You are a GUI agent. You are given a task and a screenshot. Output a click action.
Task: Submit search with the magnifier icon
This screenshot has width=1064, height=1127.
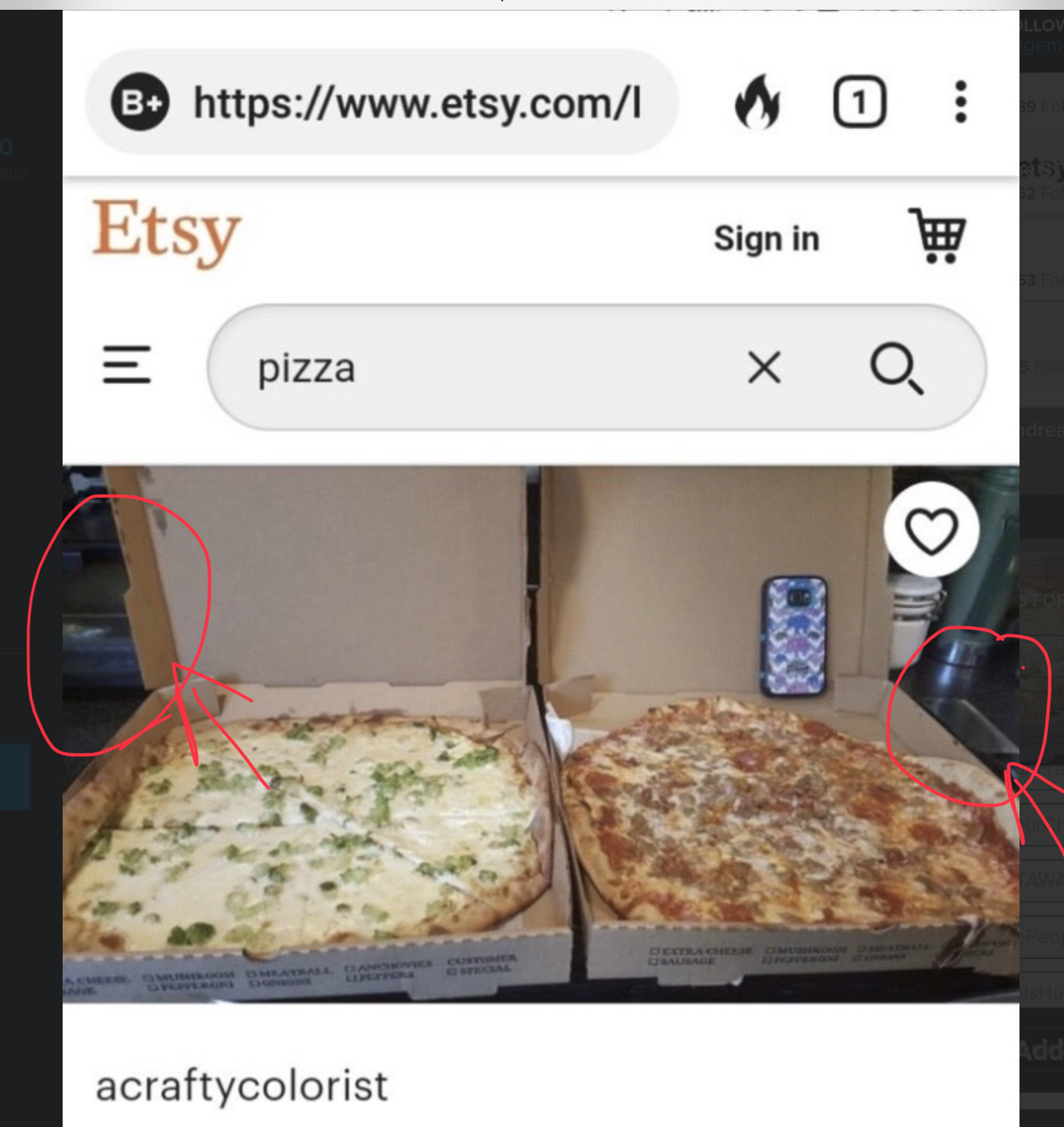point(896,368)
